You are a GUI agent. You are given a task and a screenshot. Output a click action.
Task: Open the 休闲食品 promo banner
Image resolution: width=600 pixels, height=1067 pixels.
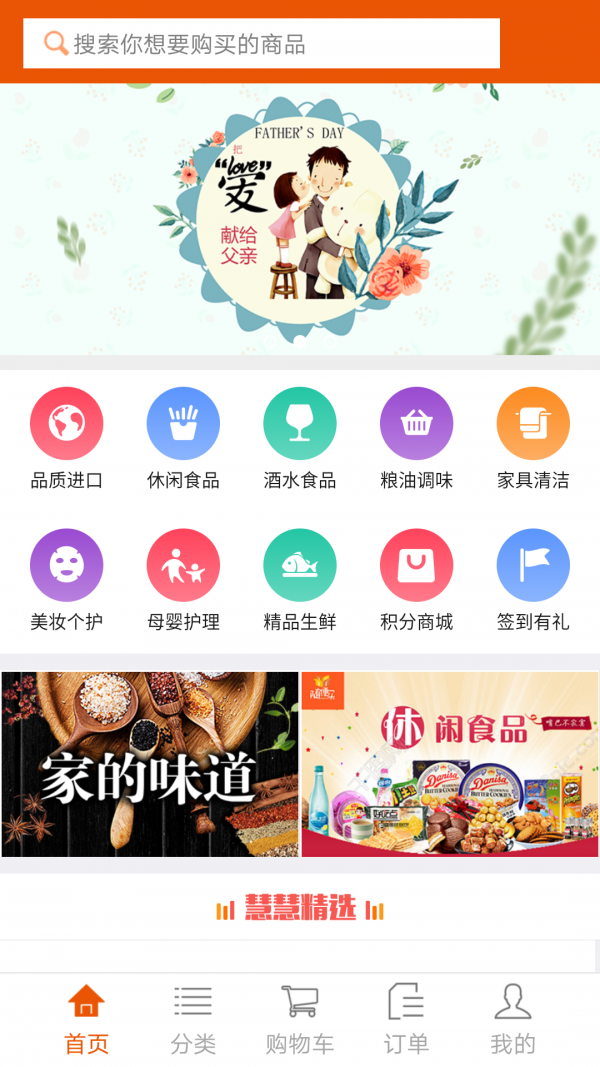(x=450, y=764)
